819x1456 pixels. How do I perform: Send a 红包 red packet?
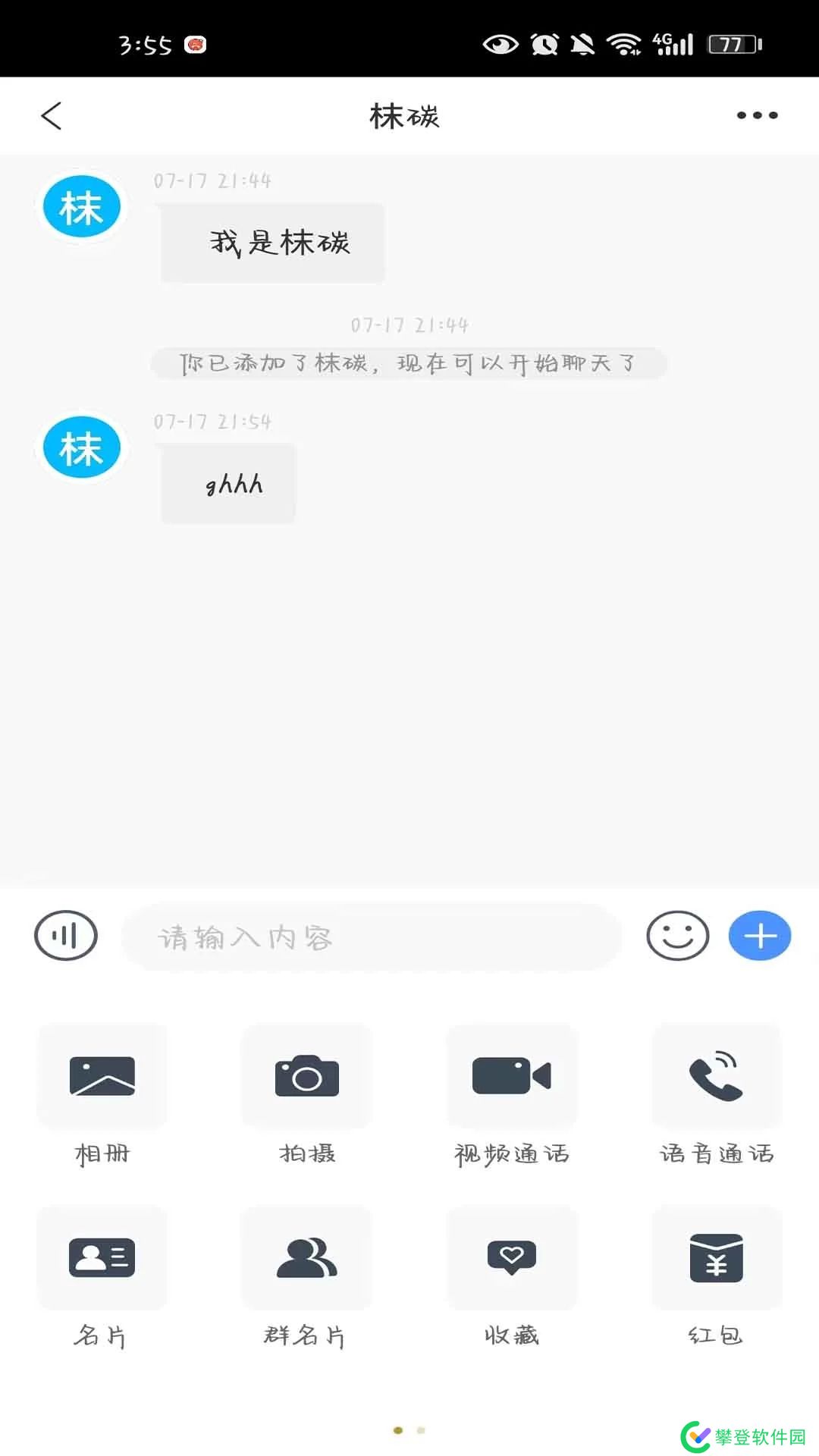pos(717,1257)
